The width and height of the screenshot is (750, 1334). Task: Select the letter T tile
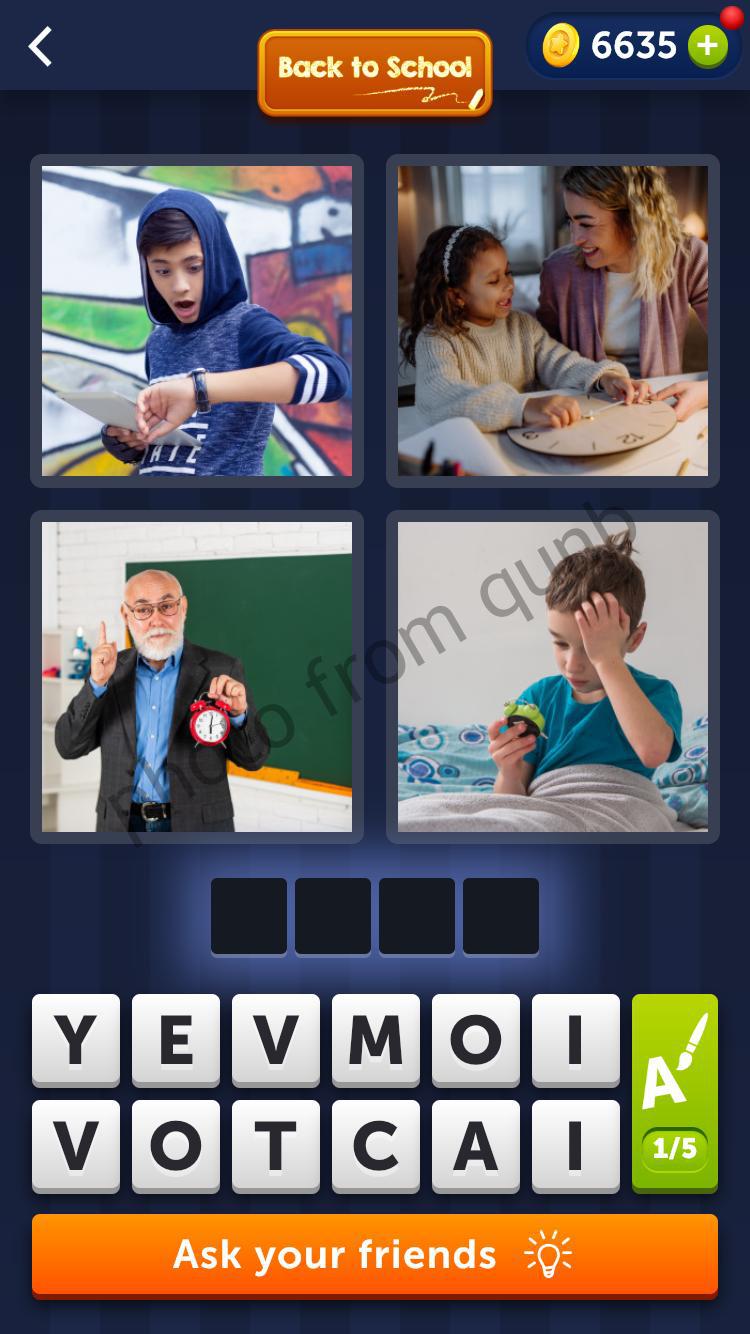[x=276, y=1146]
